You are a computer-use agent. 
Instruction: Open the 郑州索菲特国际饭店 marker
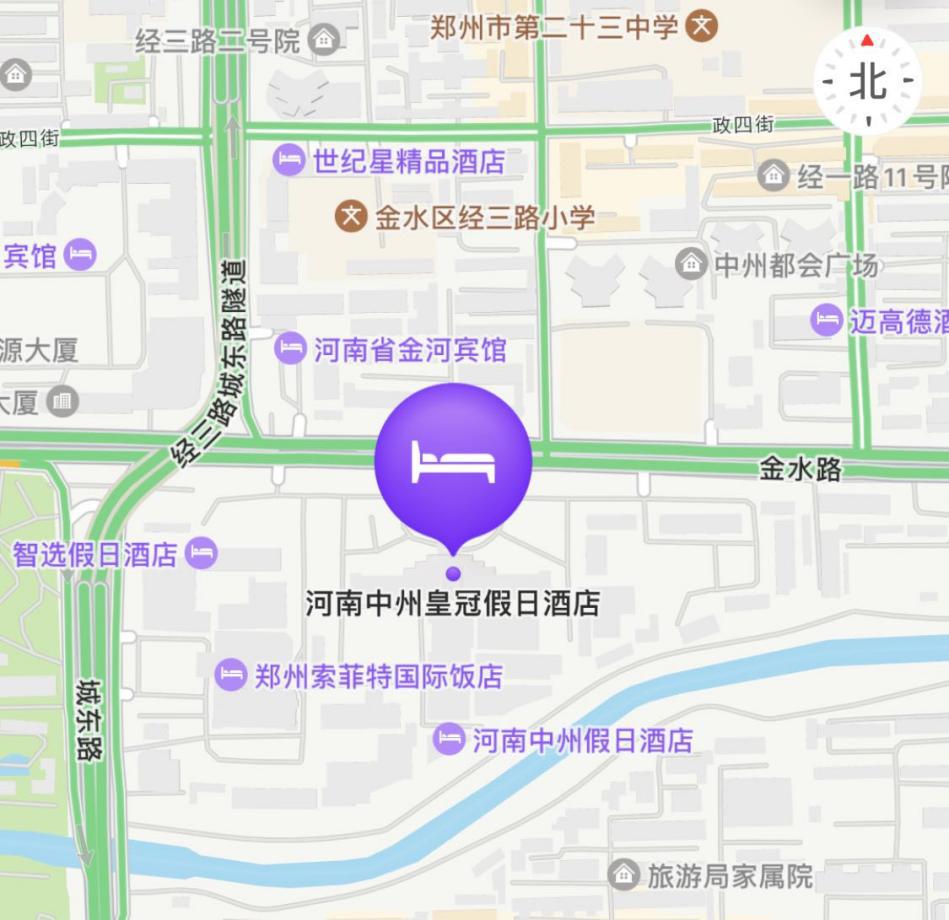231,675
